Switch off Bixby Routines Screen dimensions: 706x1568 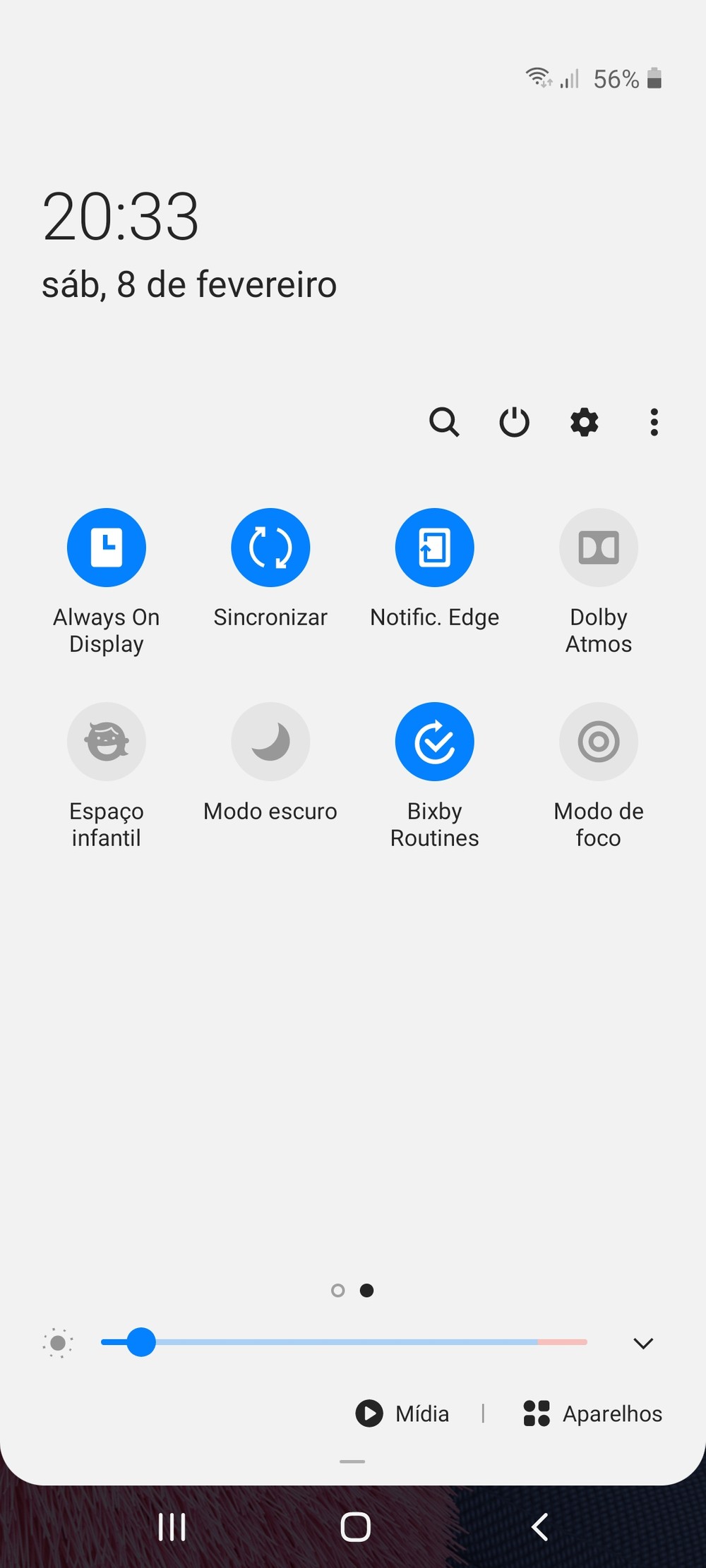[435, 742]
